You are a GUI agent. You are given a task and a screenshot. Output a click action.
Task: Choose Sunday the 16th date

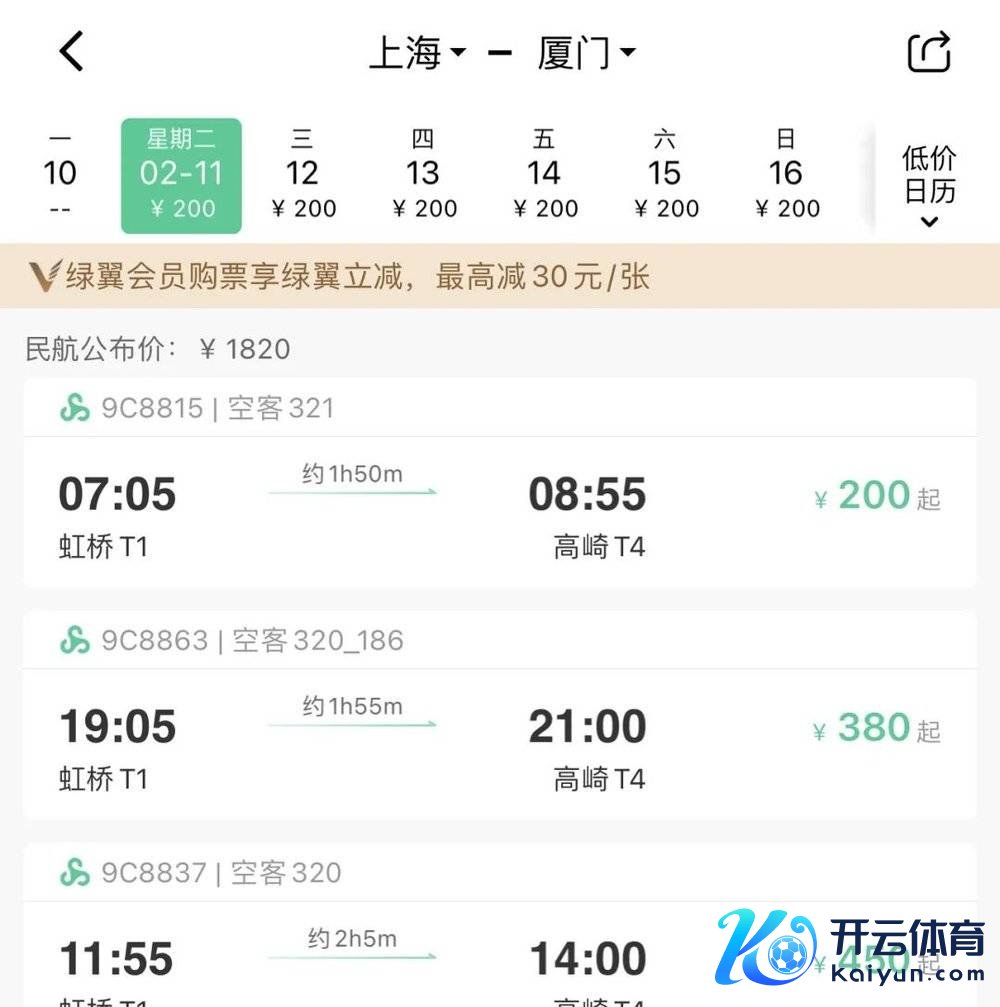[x=786, y=176]
